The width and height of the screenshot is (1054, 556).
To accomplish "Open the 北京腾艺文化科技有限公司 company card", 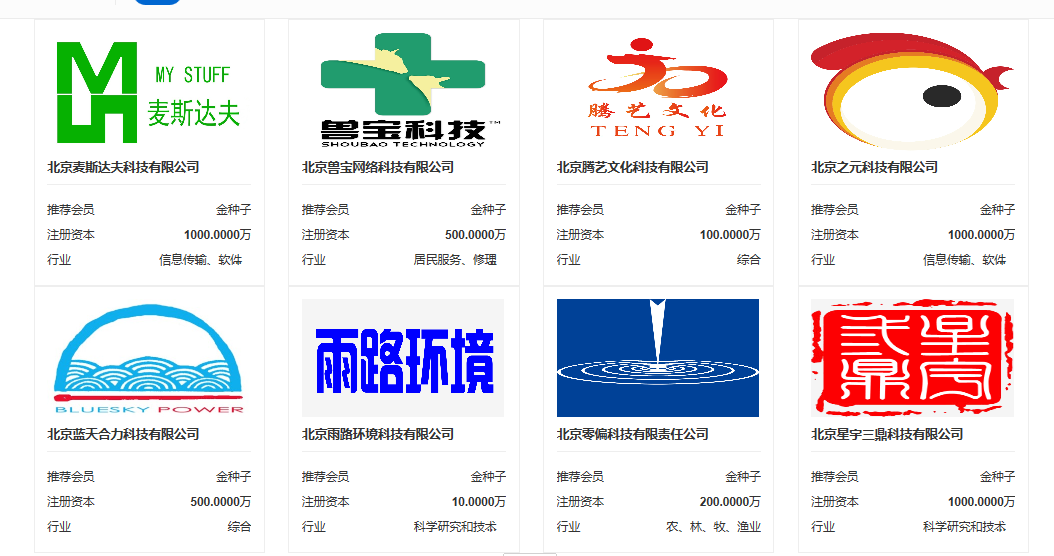I will point(633,167).
